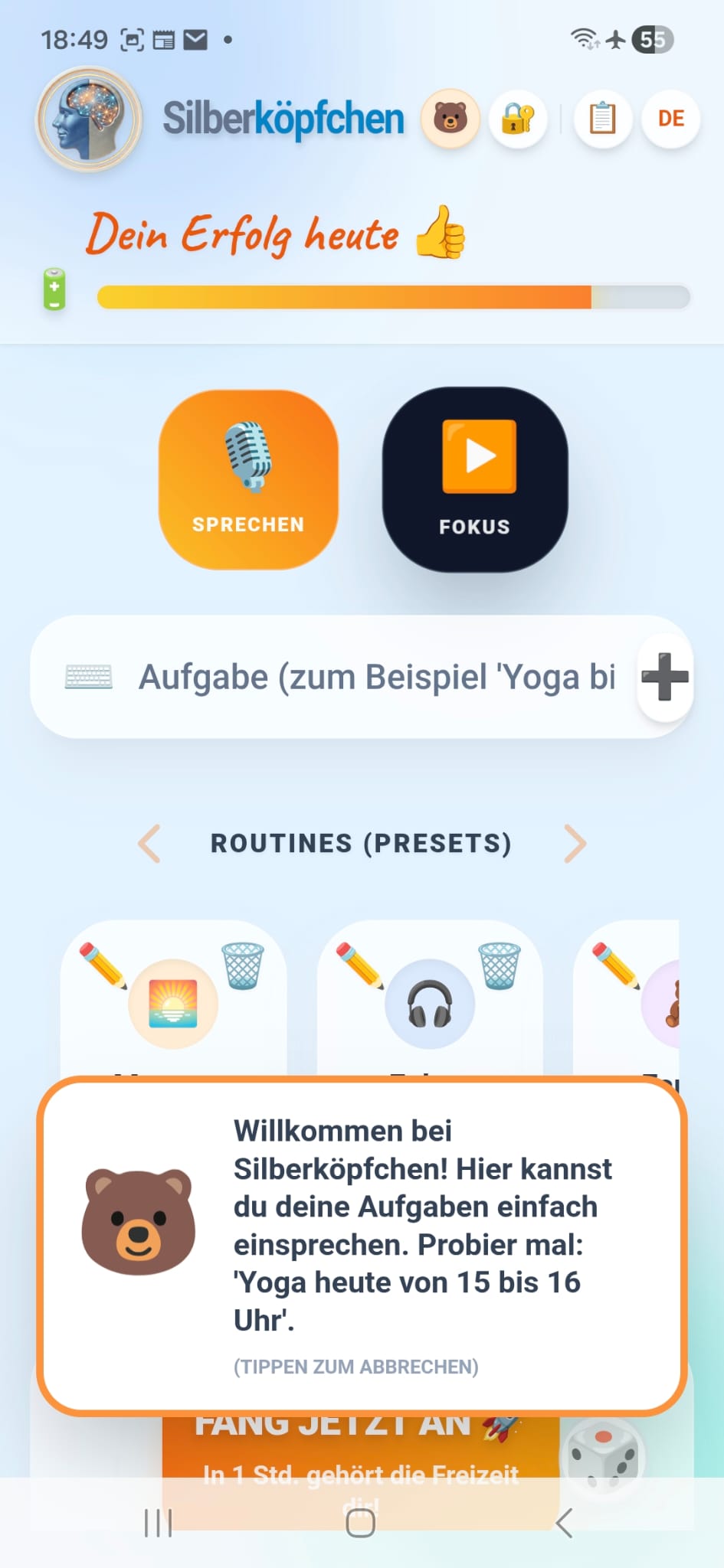
Task: Open the headphones routine card
Action: tap(430, 1004)
